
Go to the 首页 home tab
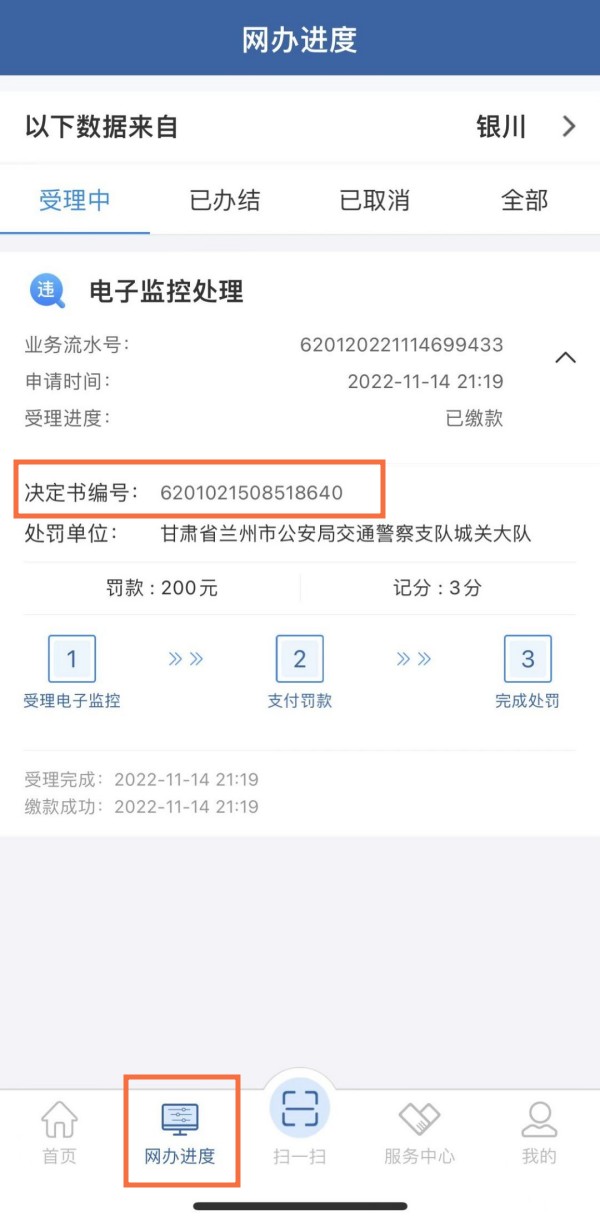59,1133
